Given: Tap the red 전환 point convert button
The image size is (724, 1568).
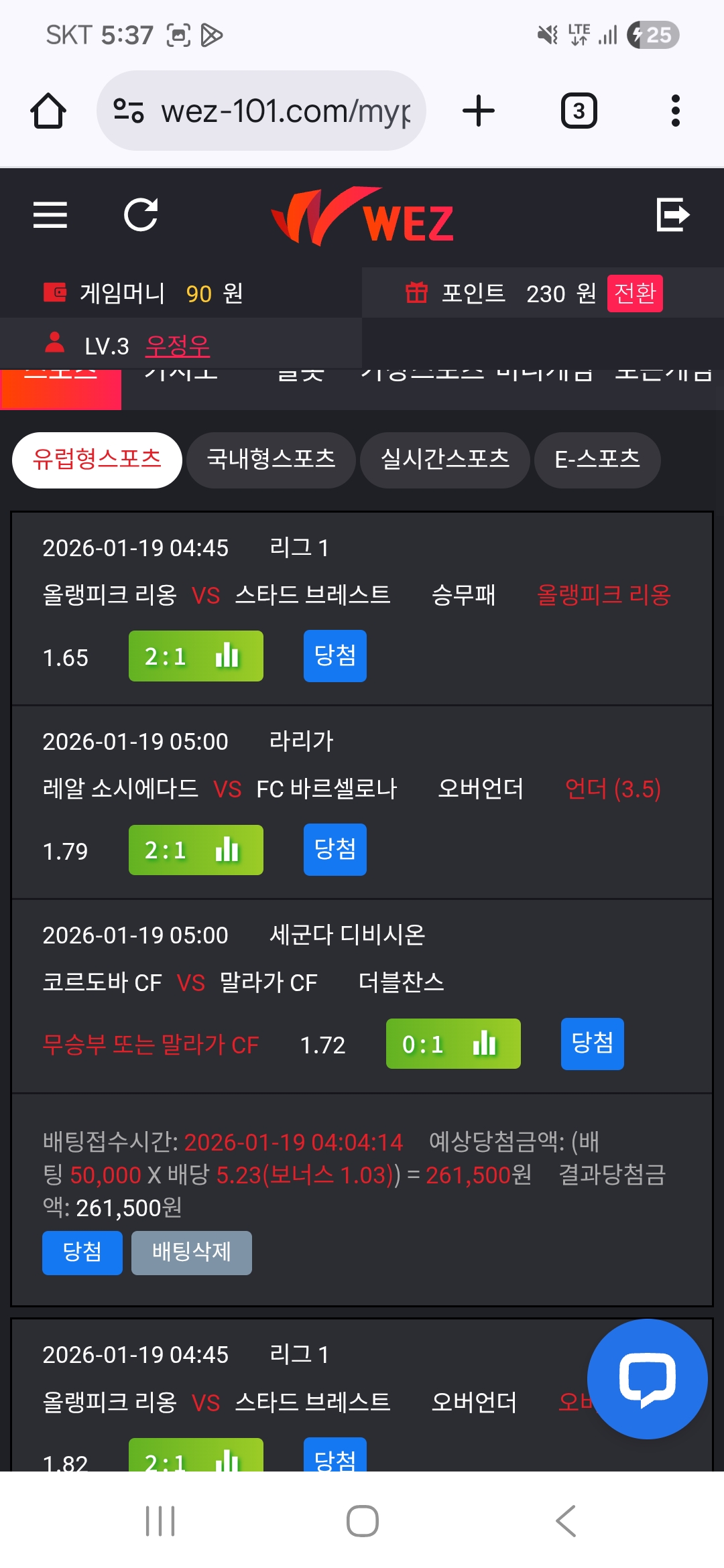Looking at the screenshot, I should pos(634,293).
